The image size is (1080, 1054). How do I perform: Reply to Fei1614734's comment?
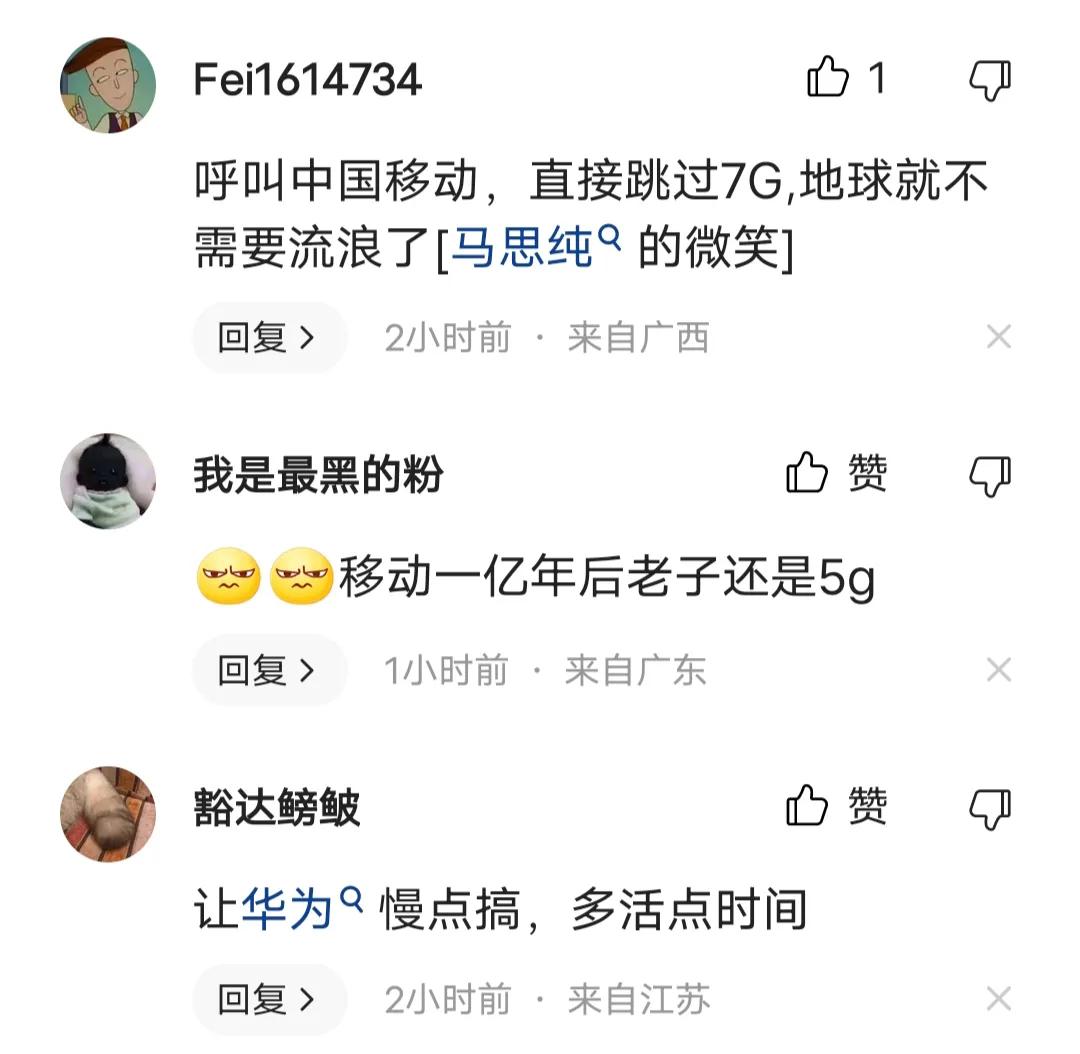pos(268,338)
